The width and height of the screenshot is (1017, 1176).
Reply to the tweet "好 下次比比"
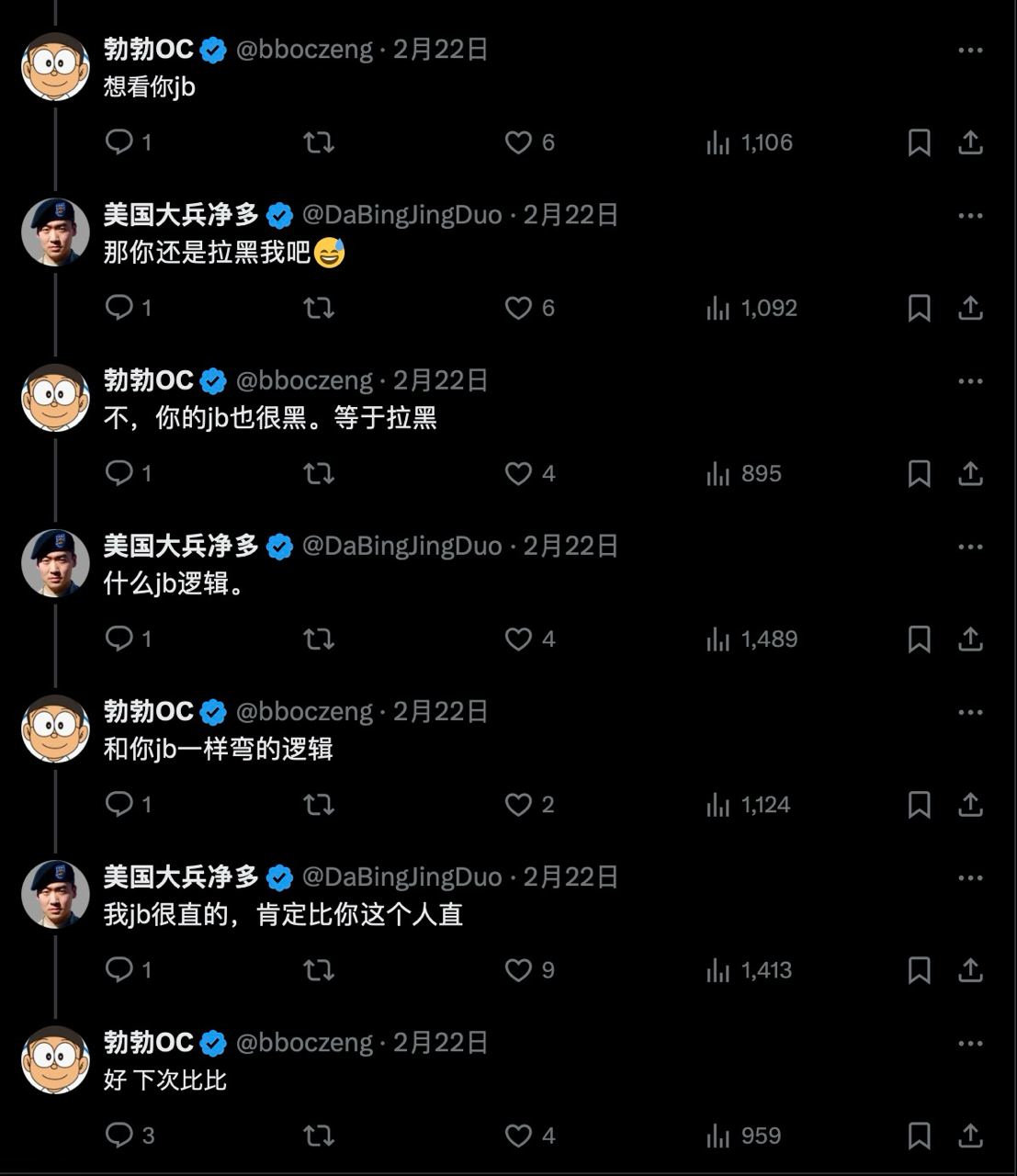tap(119, 1135)
